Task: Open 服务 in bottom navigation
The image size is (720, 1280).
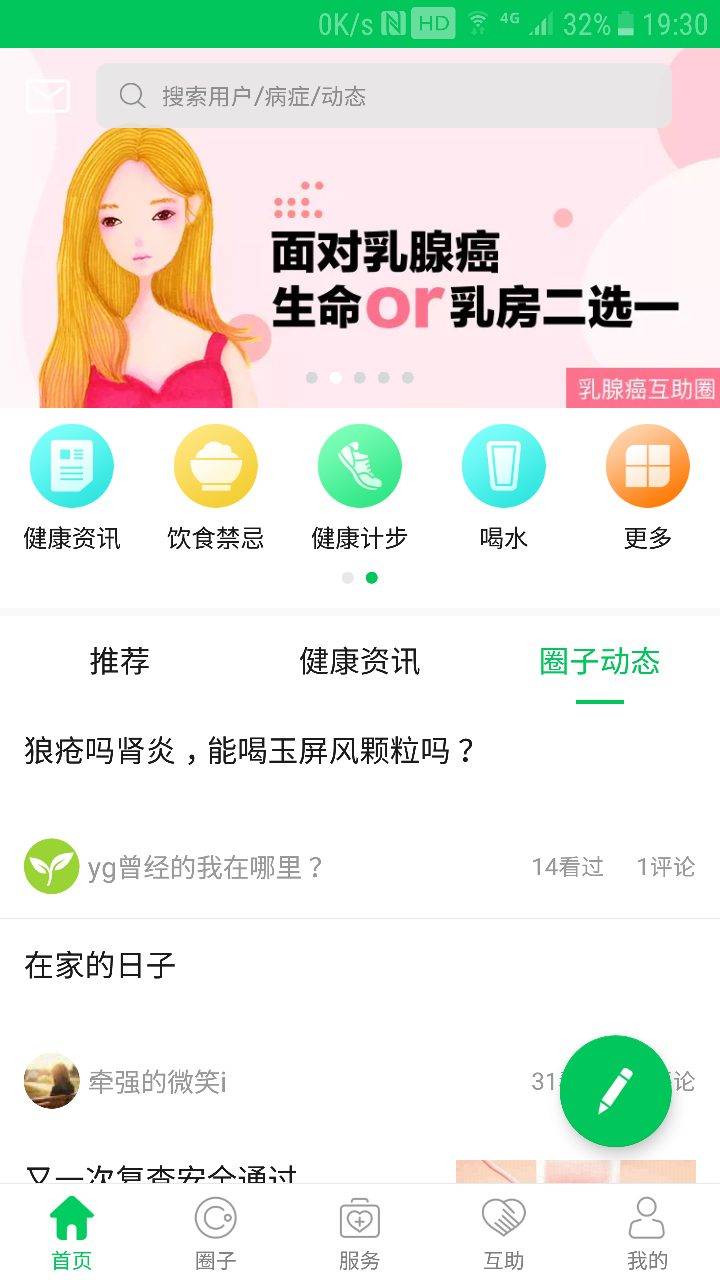Action: (360, 1233)
